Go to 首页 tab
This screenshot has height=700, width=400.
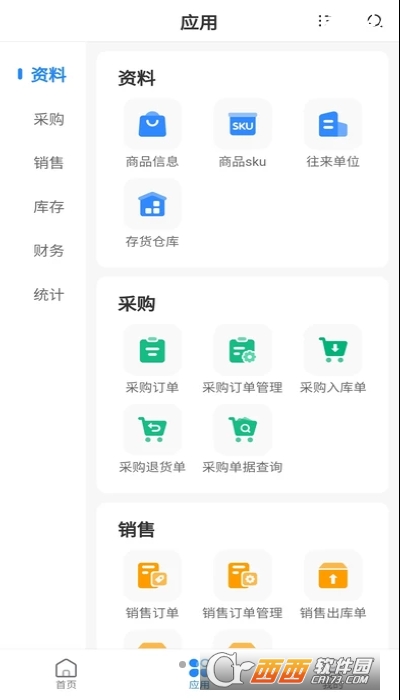[66, 674]
